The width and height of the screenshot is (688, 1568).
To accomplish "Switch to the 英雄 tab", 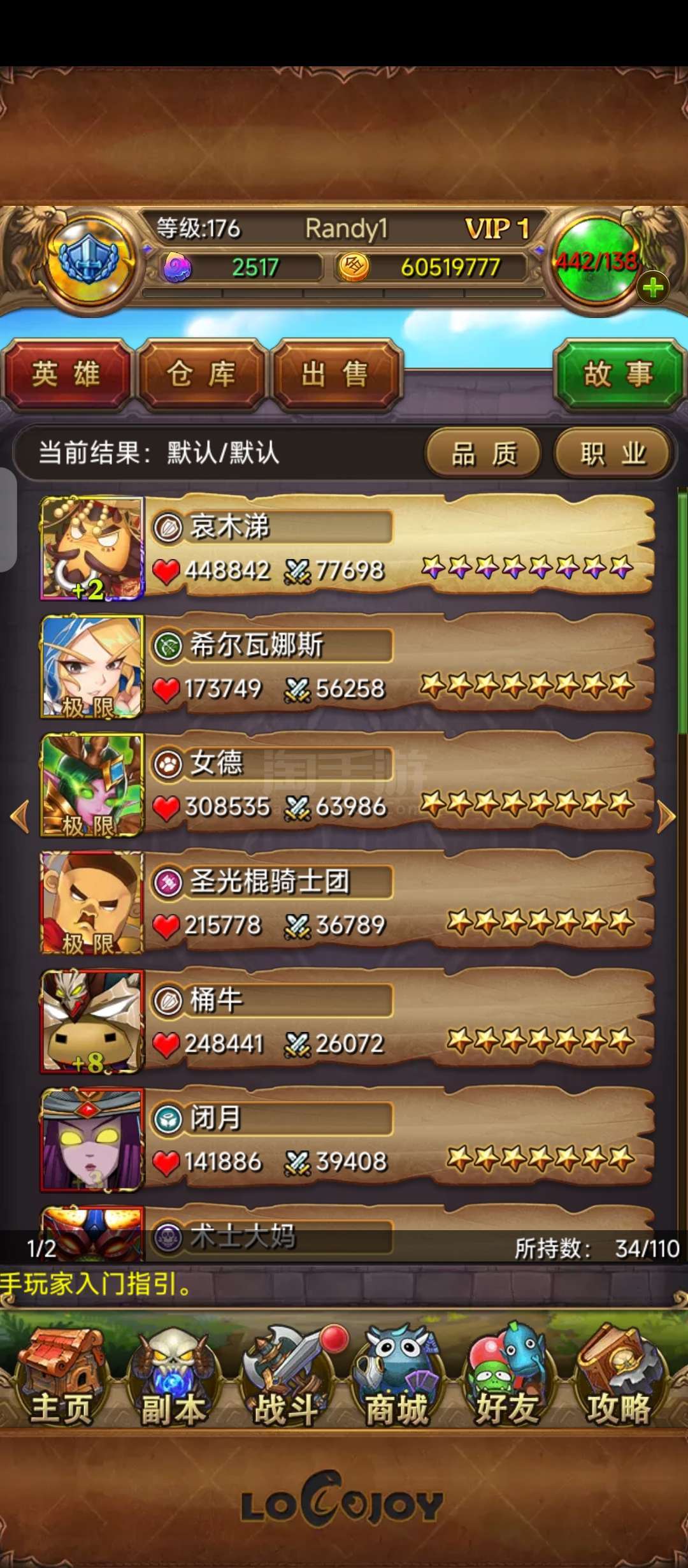I will pyautogui.click(x=66, y=374).
